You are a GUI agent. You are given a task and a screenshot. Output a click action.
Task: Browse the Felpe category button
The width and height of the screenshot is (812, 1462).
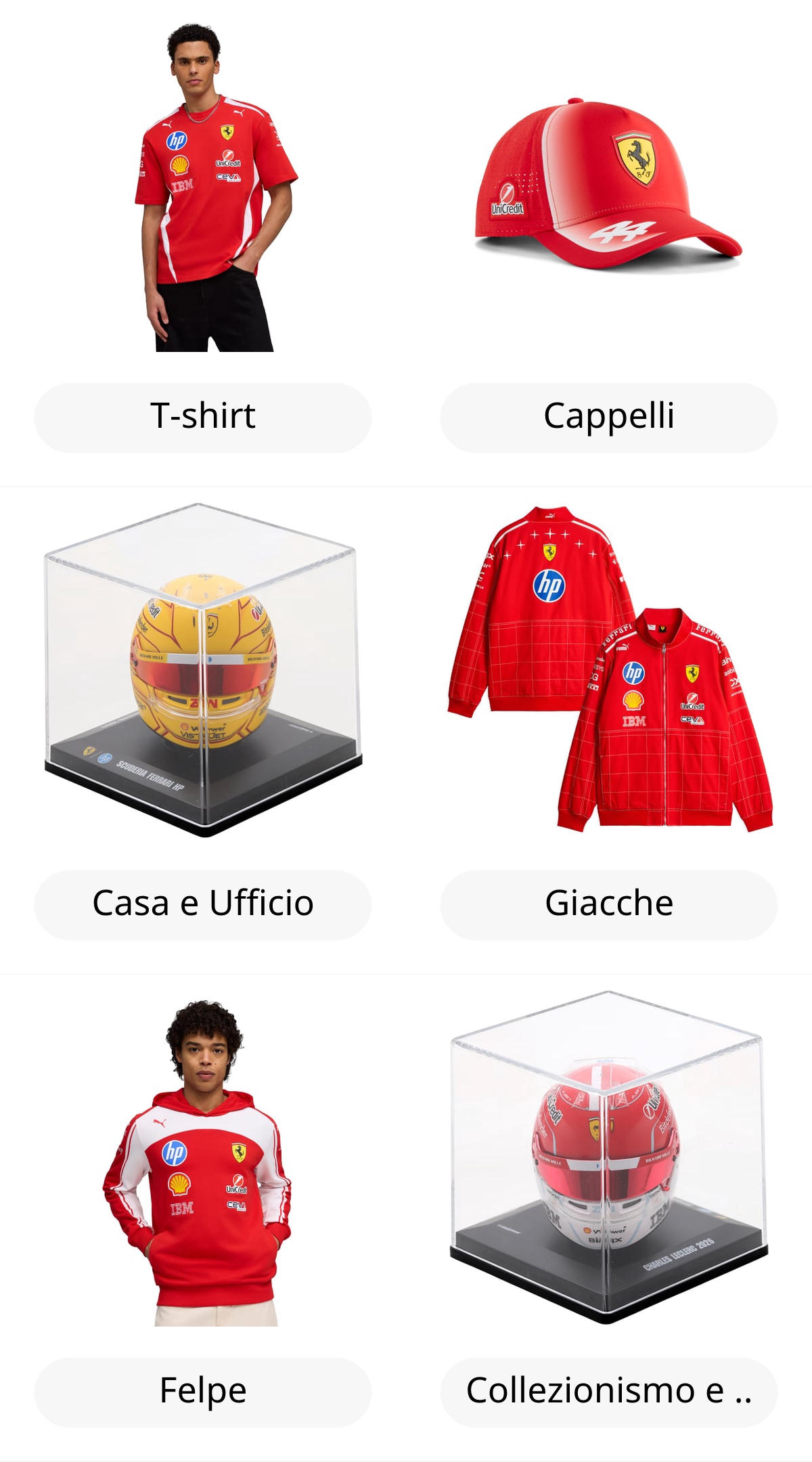pos(203,1392)
